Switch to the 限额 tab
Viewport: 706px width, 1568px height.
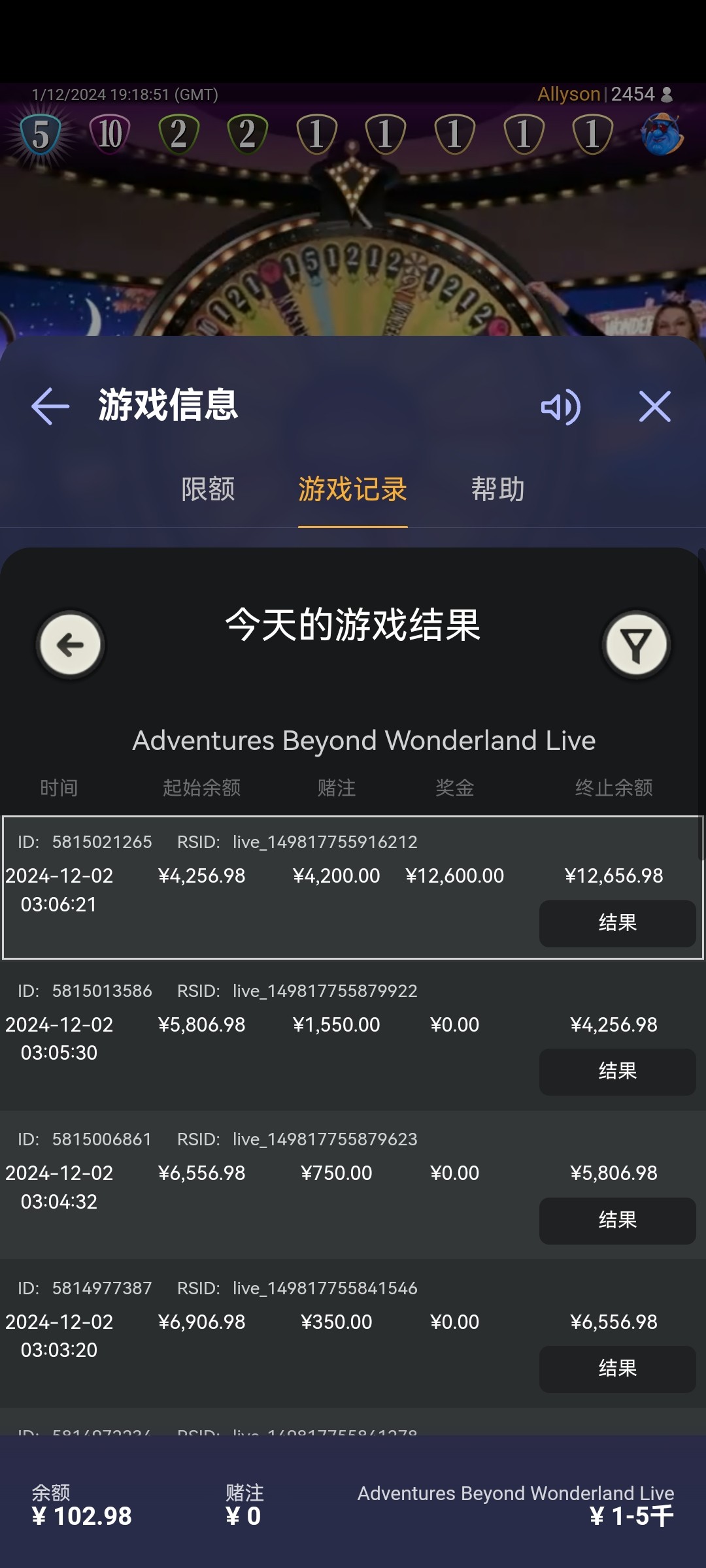[208, 489]
